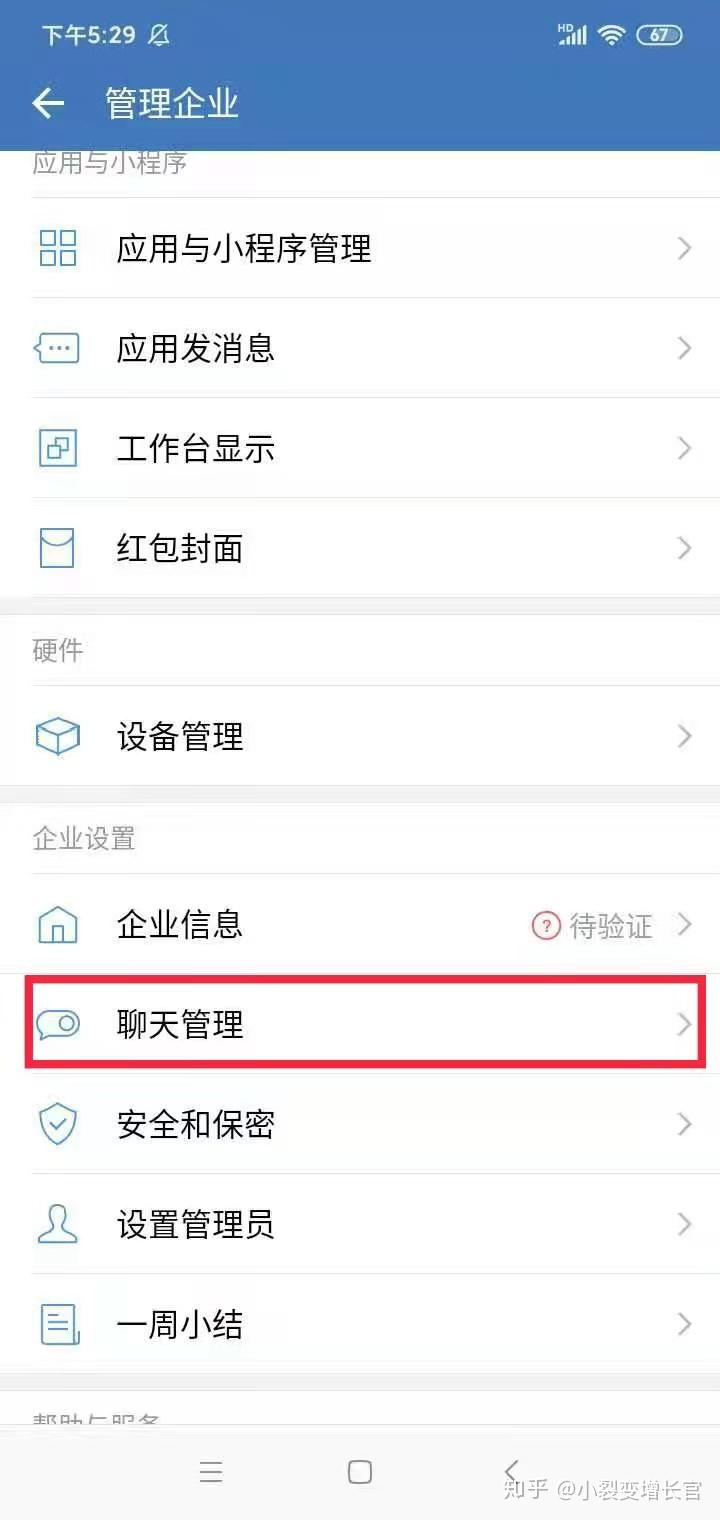This screenshot has width=720, height=1520.
Task: Open 红包封面 option
Action: coord(360,548)
